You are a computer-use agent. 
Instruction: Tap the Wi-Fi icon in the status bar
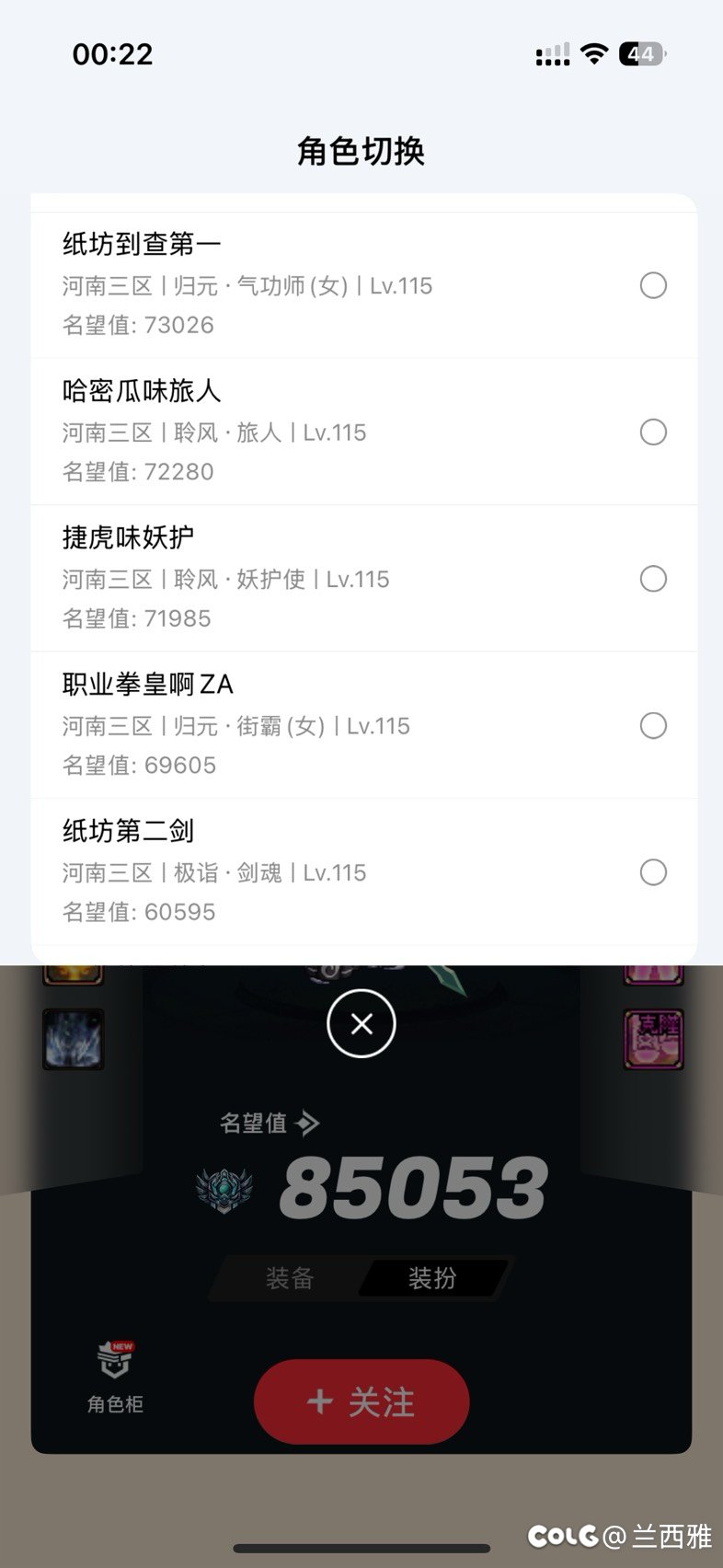[x=594, y=55]
